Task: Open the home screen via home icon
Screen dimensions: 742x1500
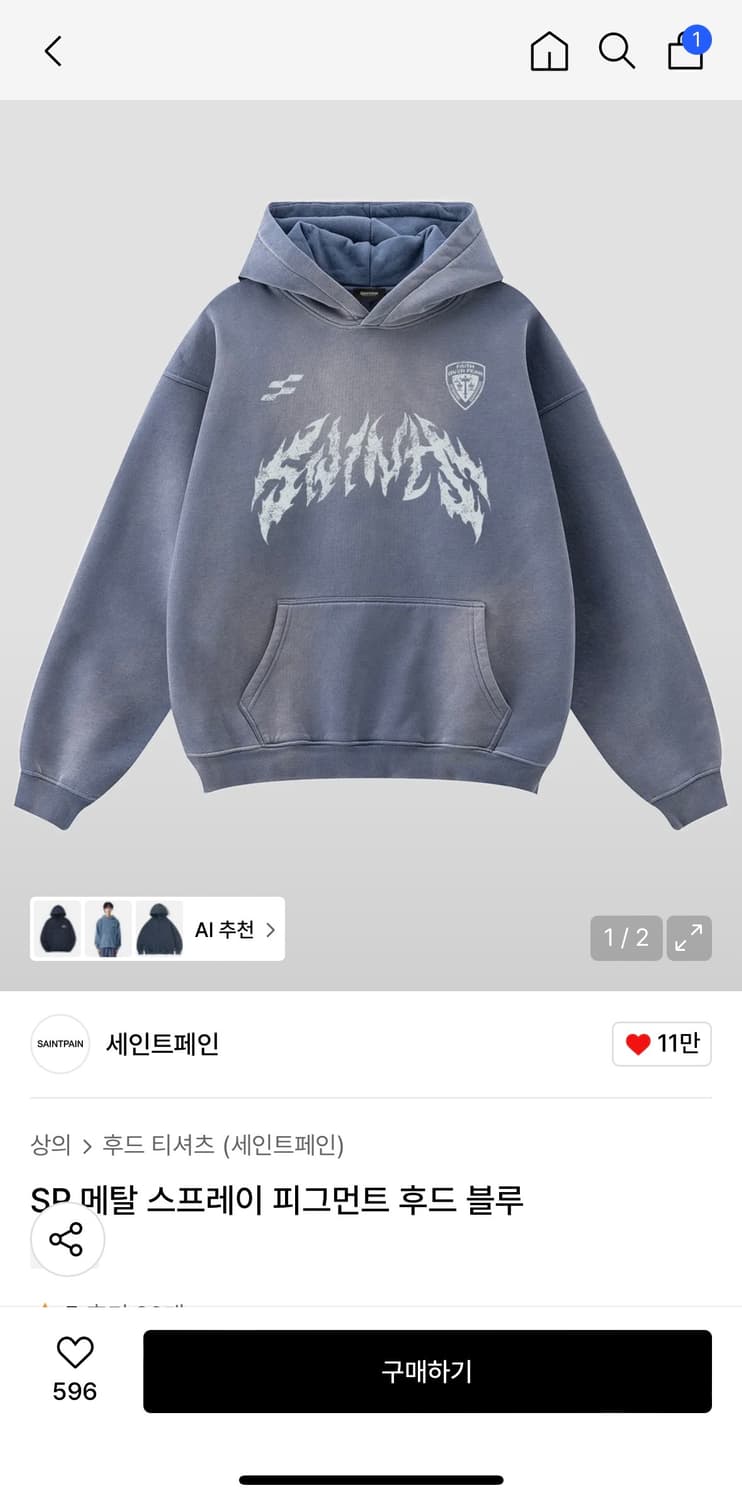Action: pos(549,50)
